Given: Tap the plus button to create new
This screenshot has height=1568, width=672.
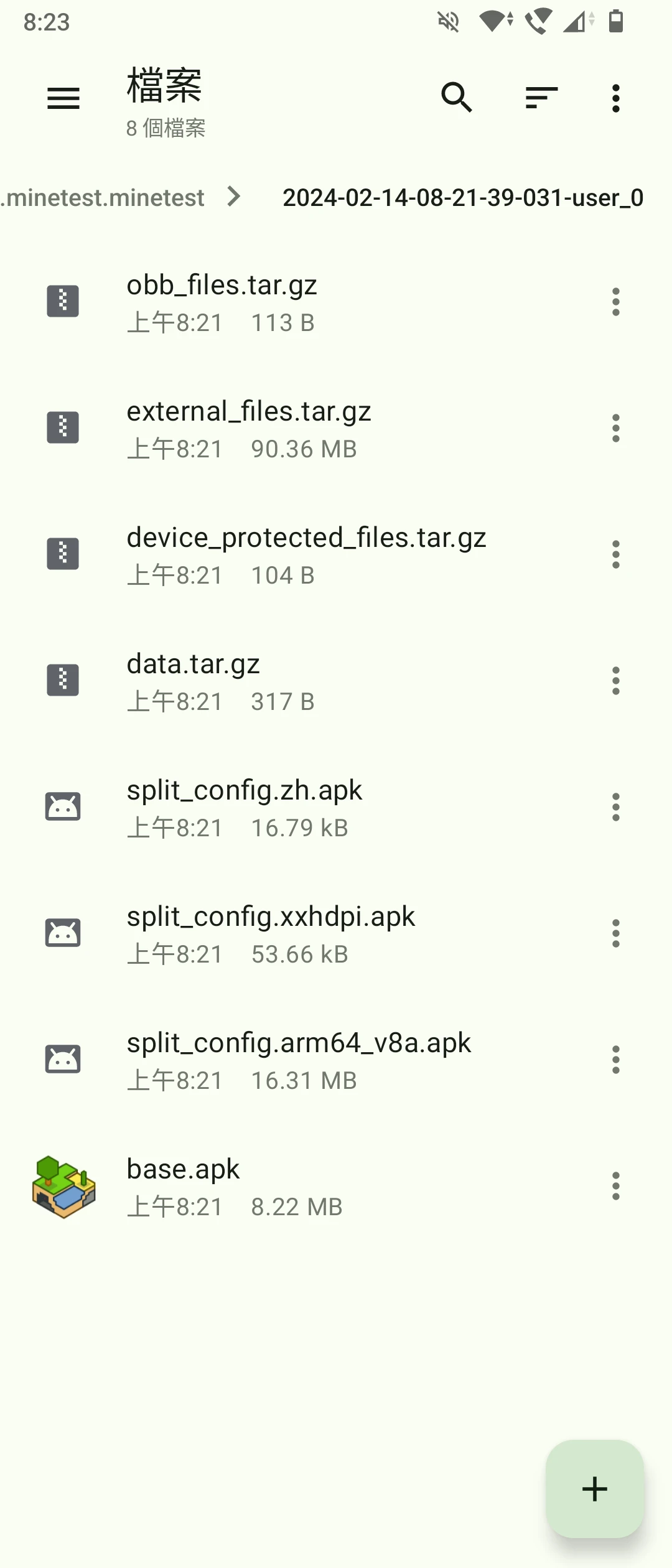Looking at the screenshot, I should (x=595, y=1488).
